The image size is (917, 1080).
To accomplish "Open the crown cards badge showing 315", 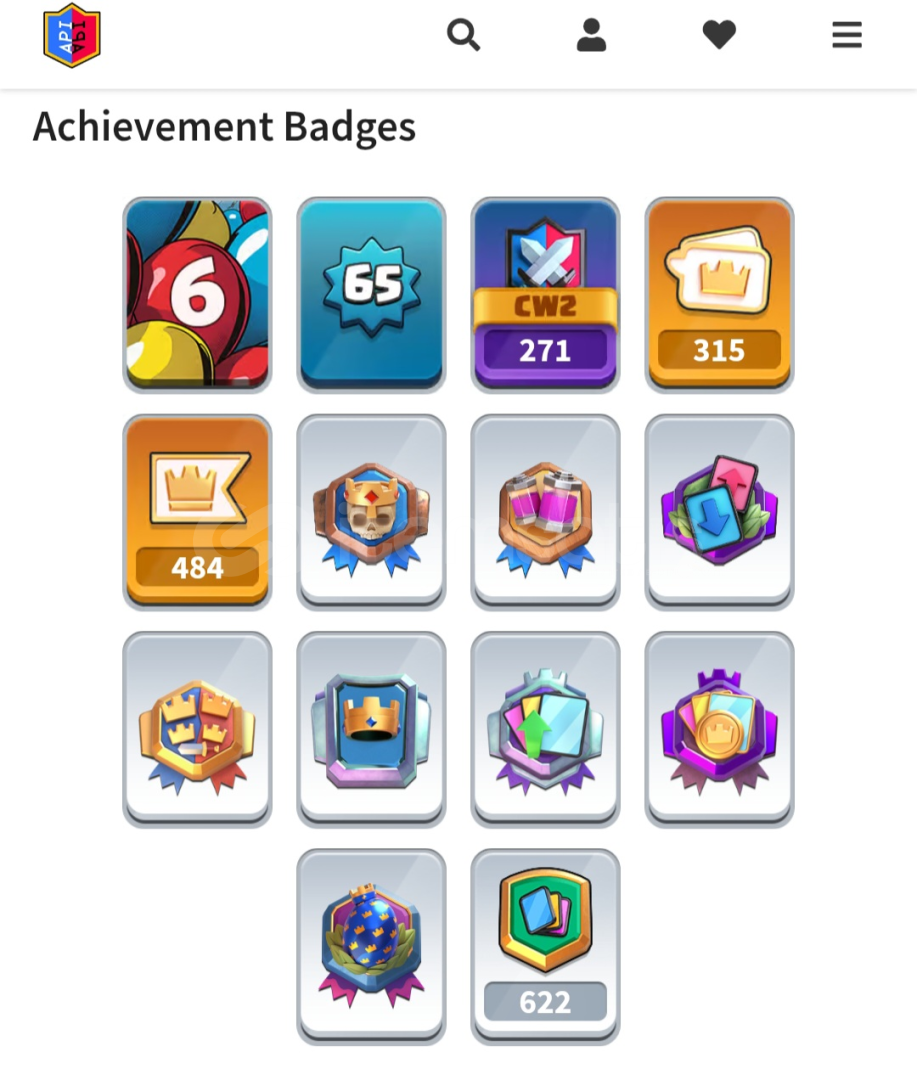I will 719,295.
